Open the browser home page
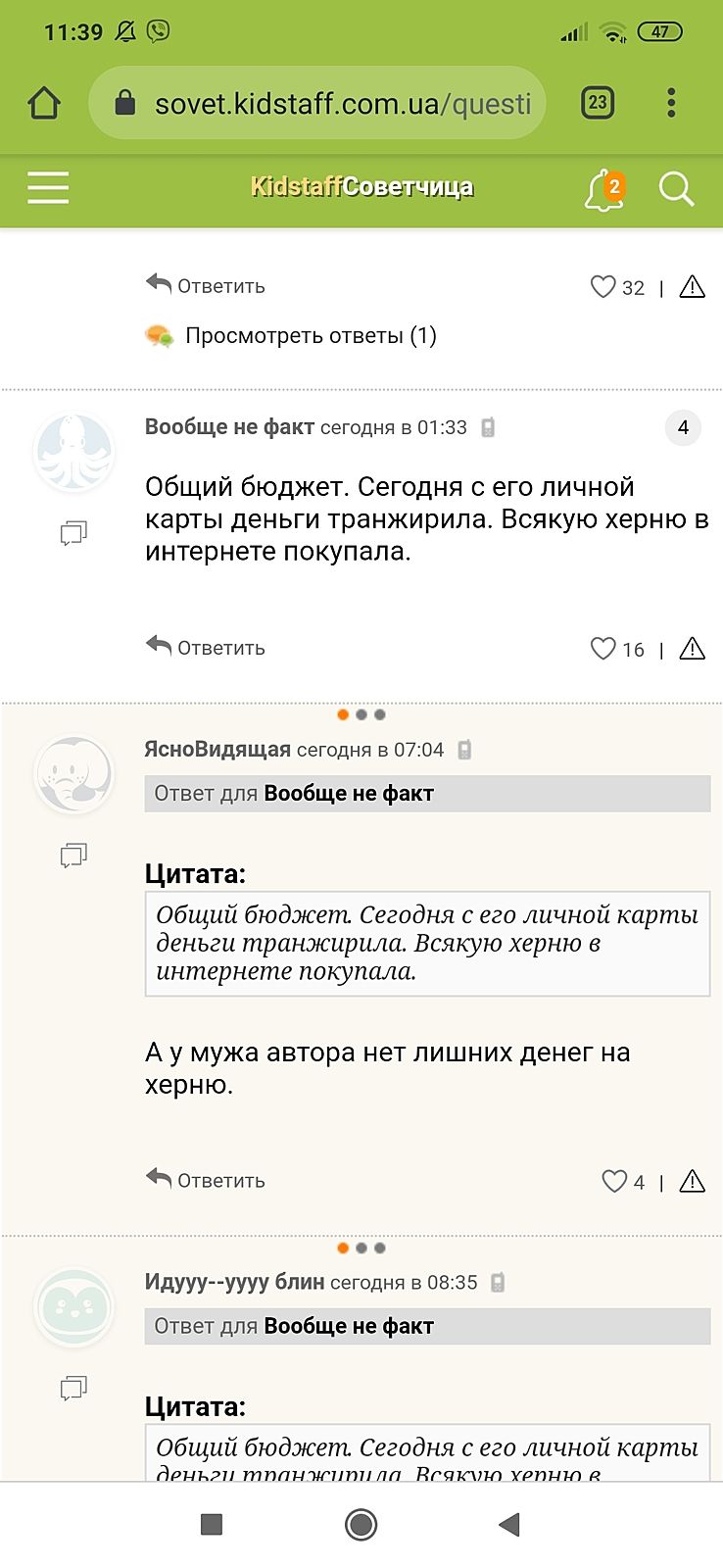Viewport: 723px width, 1568px height. pos(44,103)
